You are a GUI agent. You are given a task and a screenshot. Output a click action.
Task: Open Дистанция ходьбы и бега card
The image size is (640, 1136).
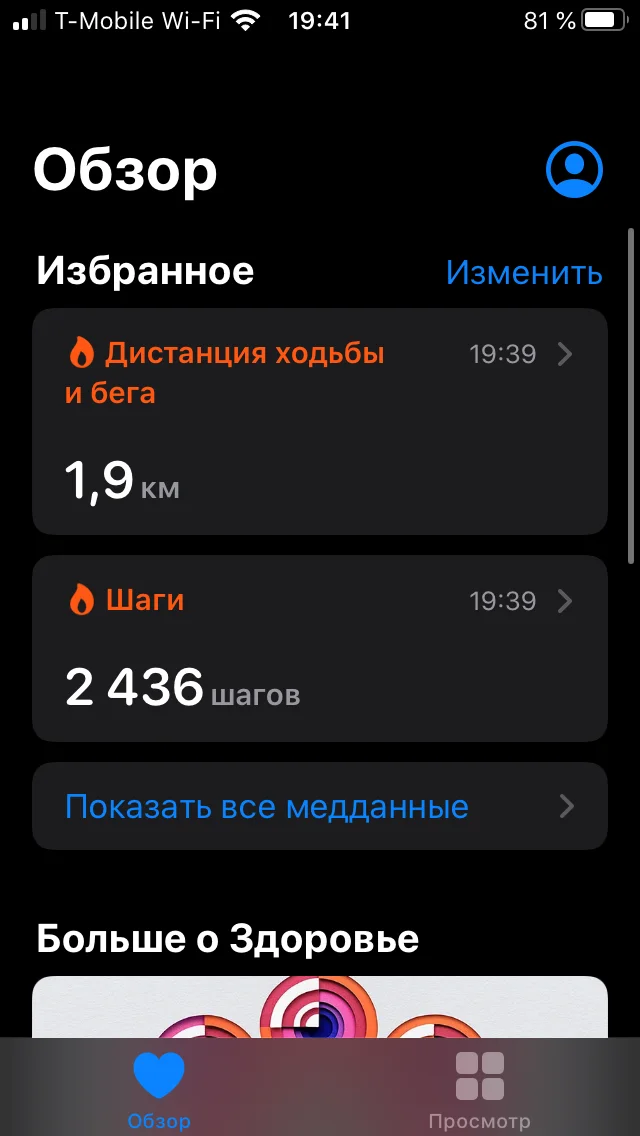319,421
